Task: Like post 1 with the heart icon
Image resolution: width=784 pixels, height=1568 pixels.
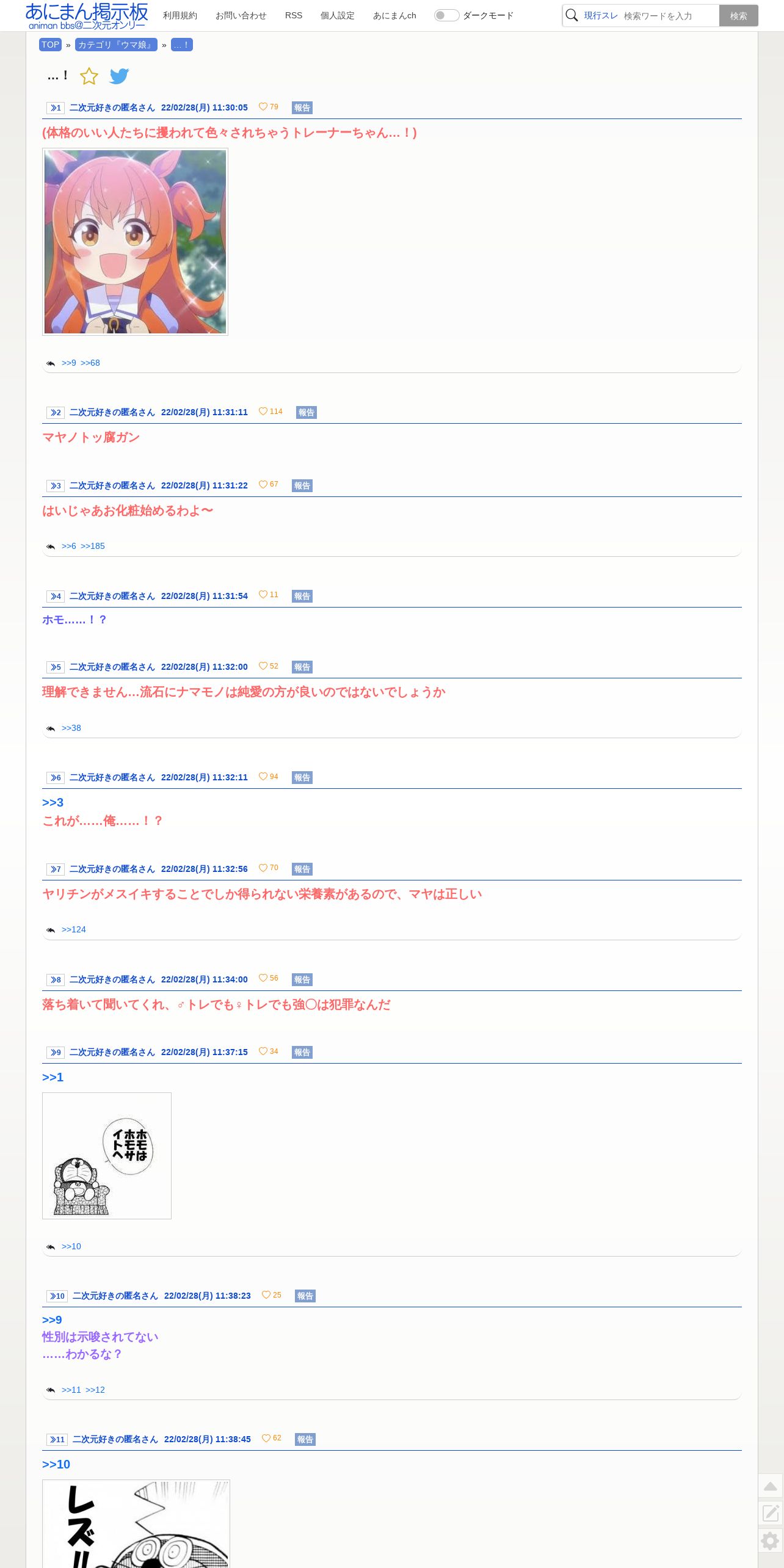Action: pyautogui.click(x=263, y=107)
